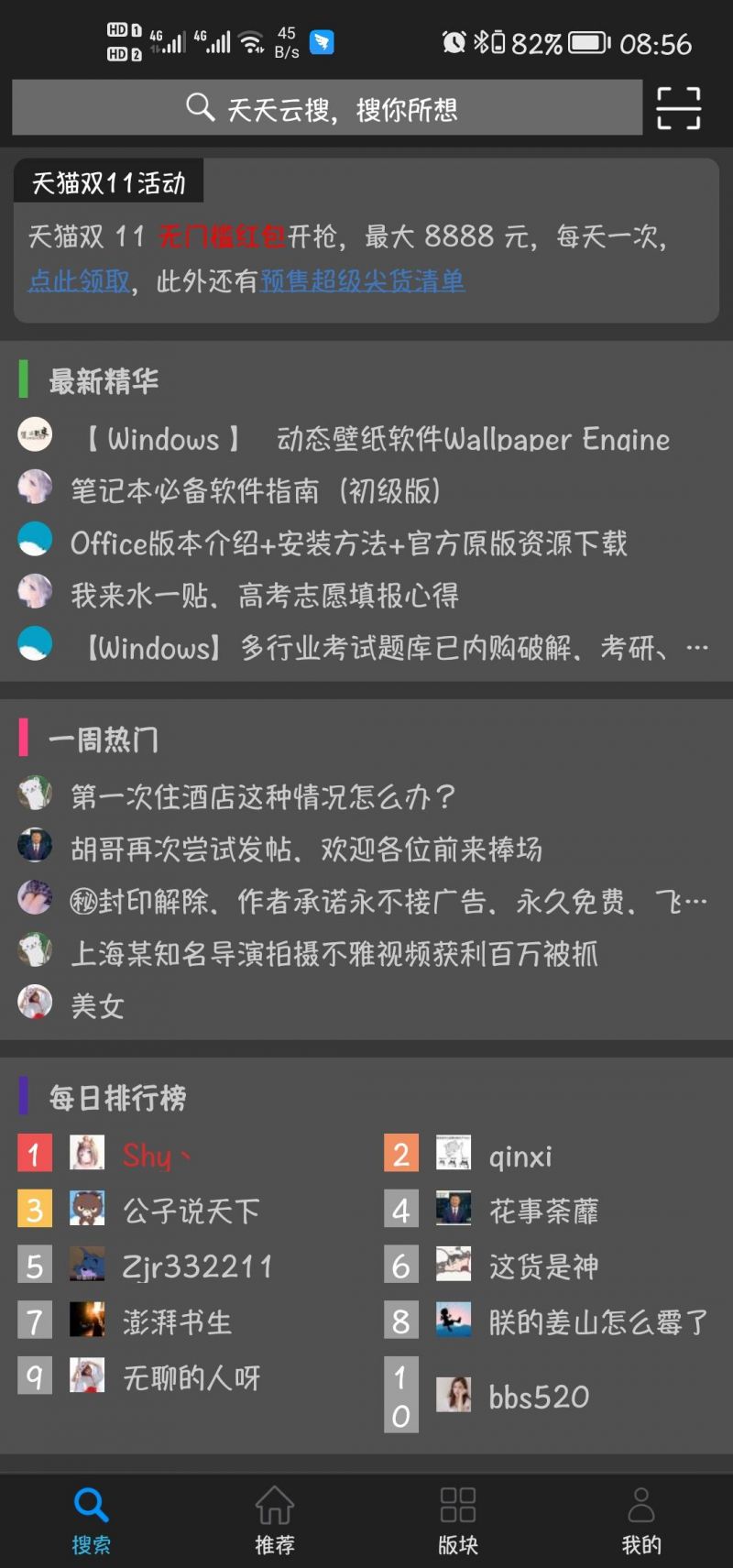Go to the 我的 tab
Screen dimensions: 733x1568
(641, 1519)
